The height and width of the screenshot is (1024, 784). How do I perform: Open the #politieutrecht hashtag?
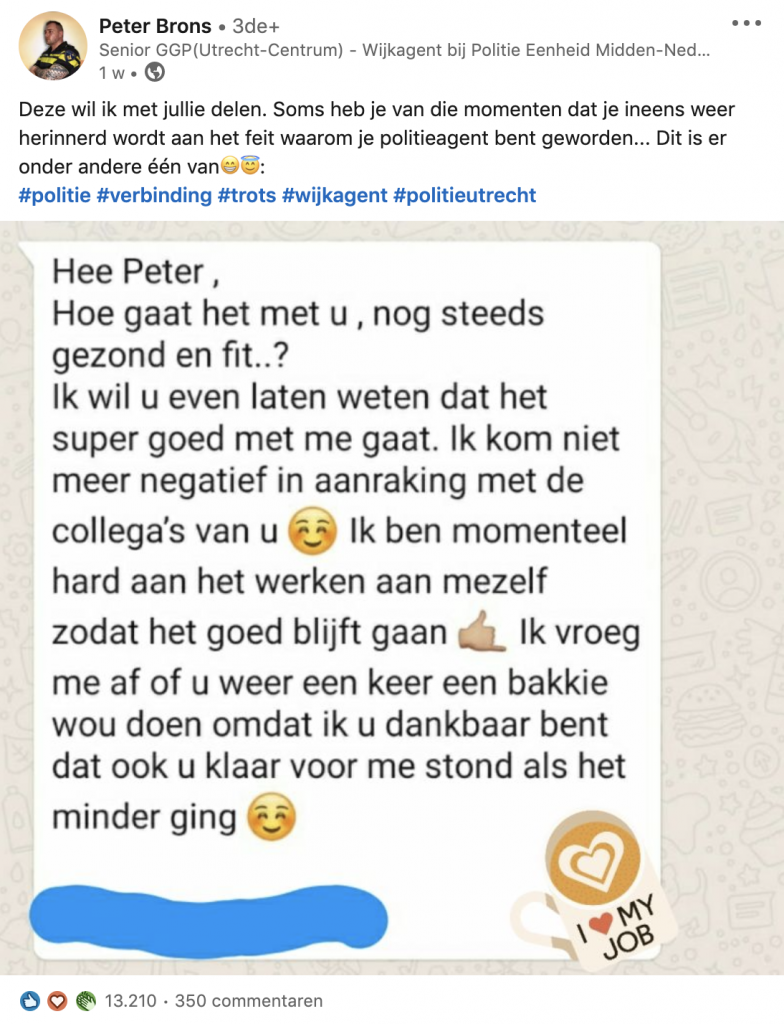pyautogui.click(x=465, y=195)
